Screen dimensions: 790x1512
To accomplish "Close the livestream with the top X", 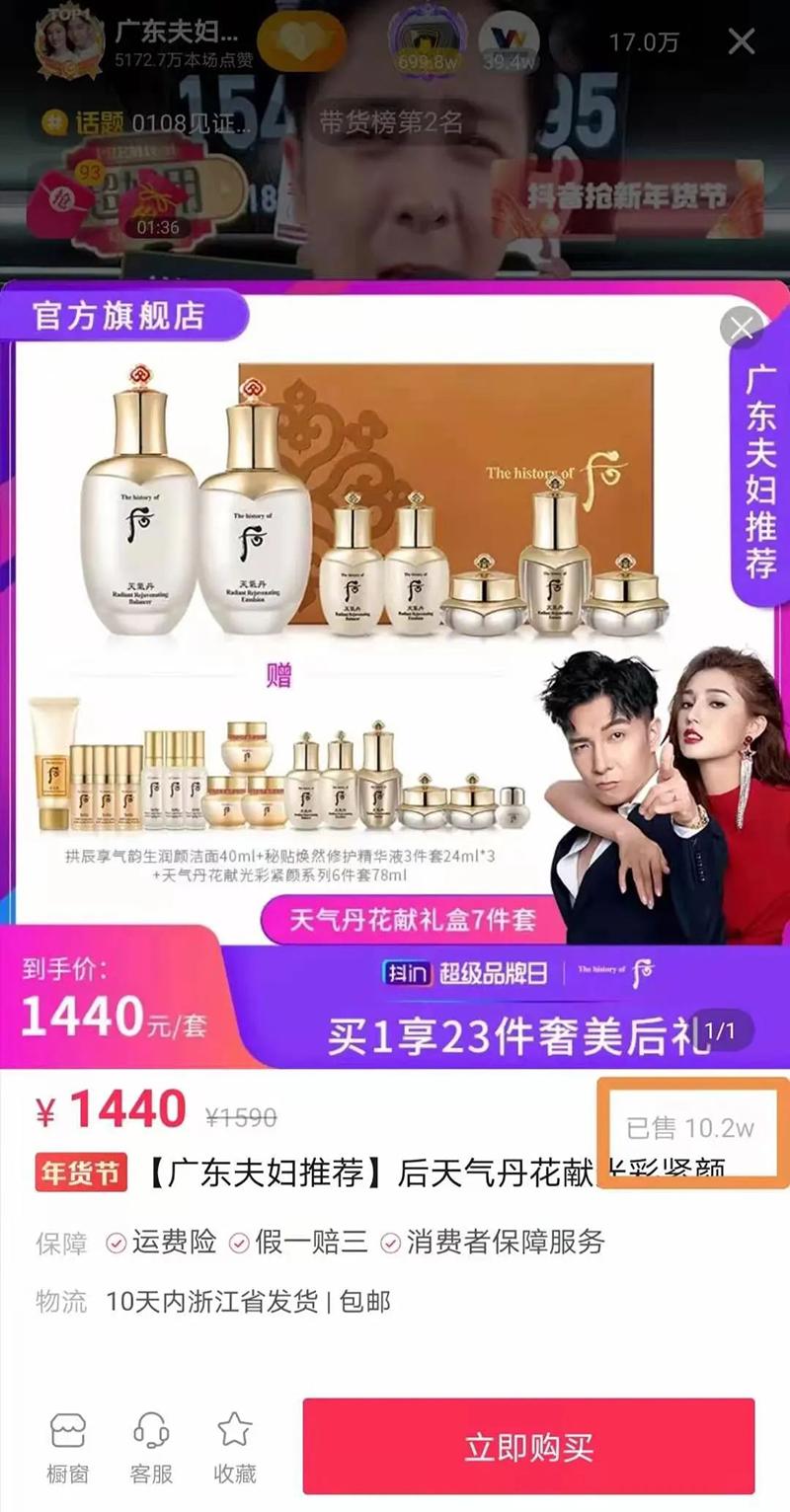I will pyautogui.click(x=741, y=41).
